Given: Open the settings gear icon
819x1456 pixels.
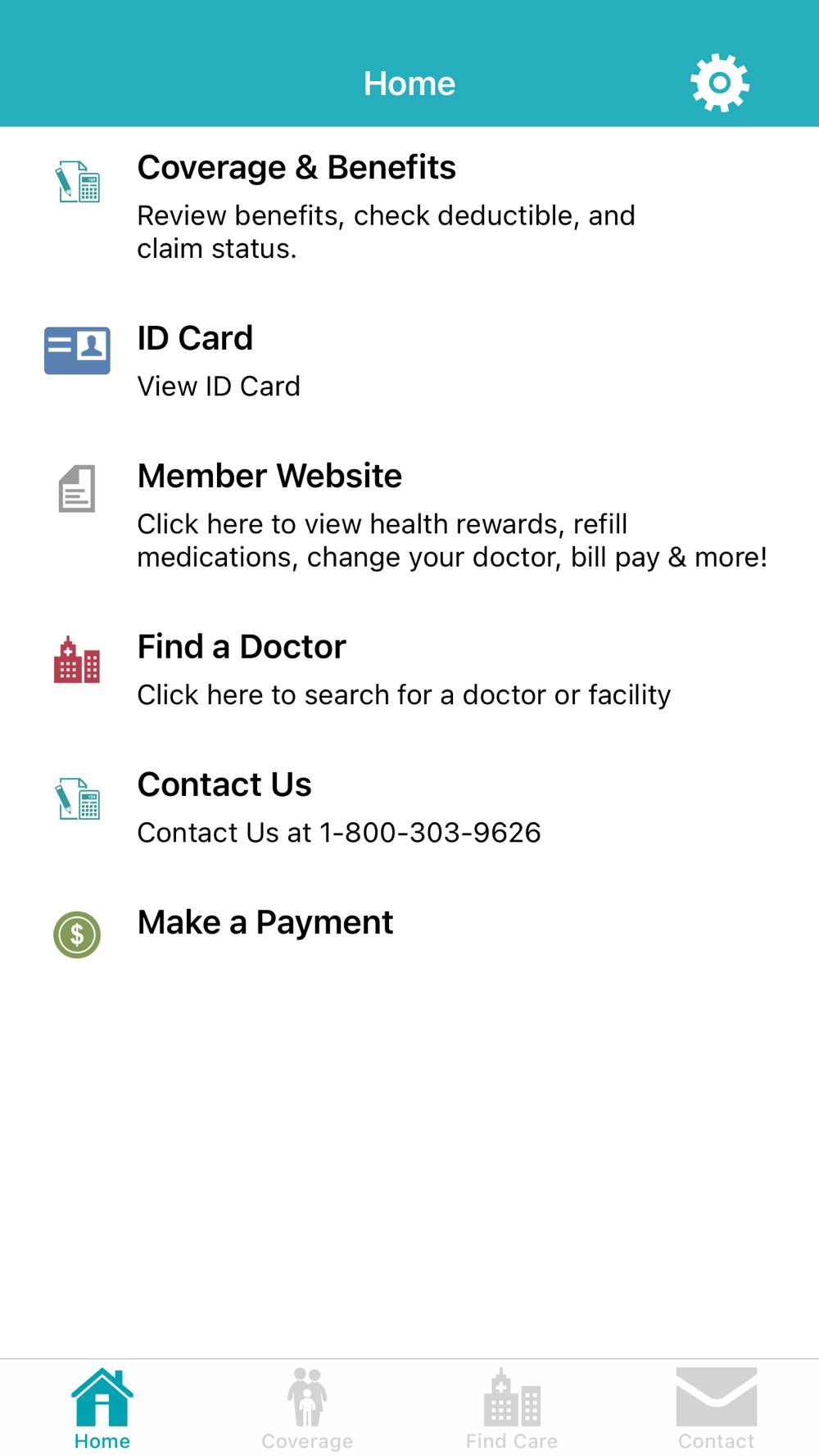Looking at the screenshot, I should coord(719,83).
